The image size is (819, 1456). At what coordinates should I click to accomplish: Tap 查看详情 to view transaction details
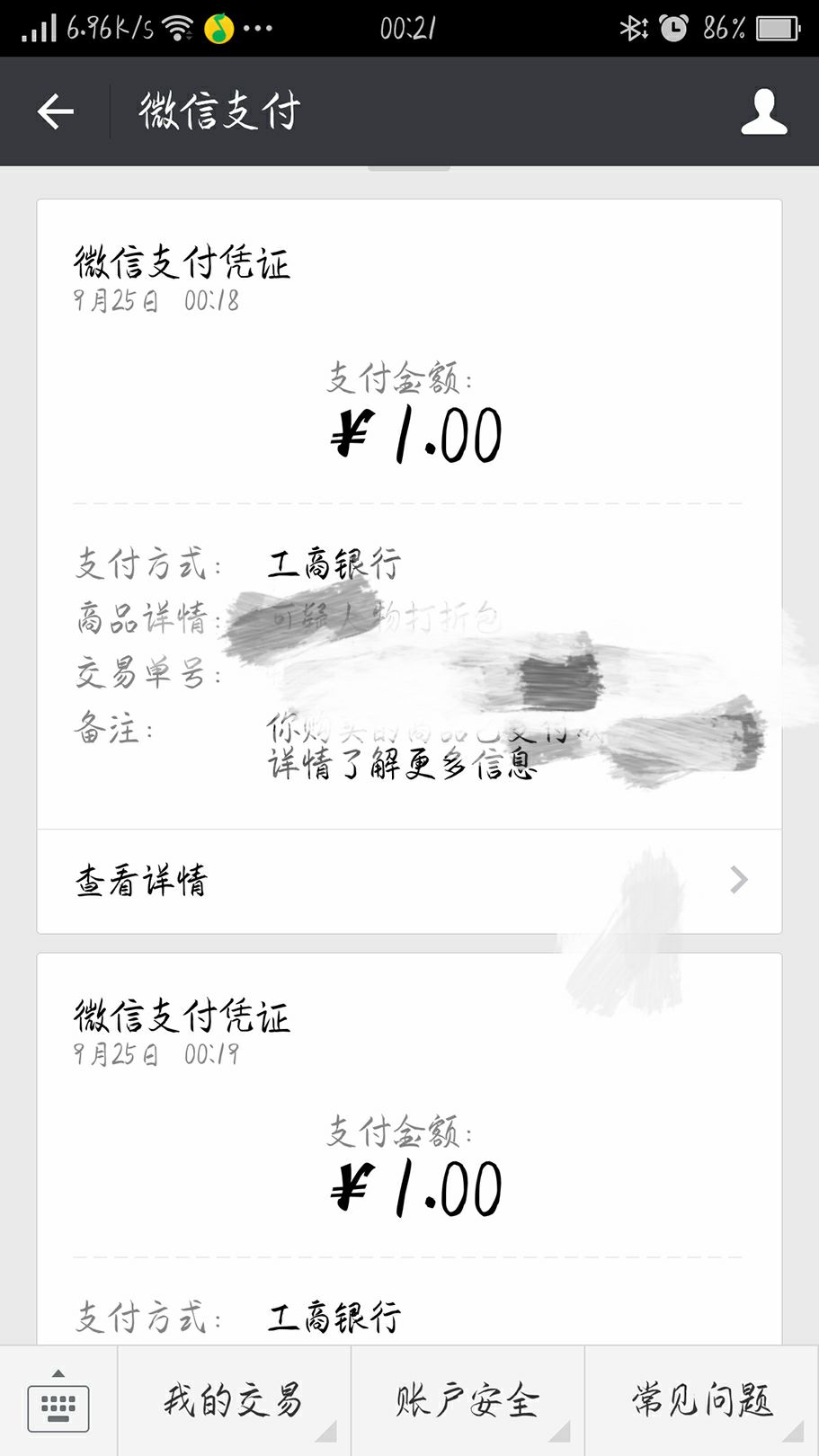coord(142,880)
